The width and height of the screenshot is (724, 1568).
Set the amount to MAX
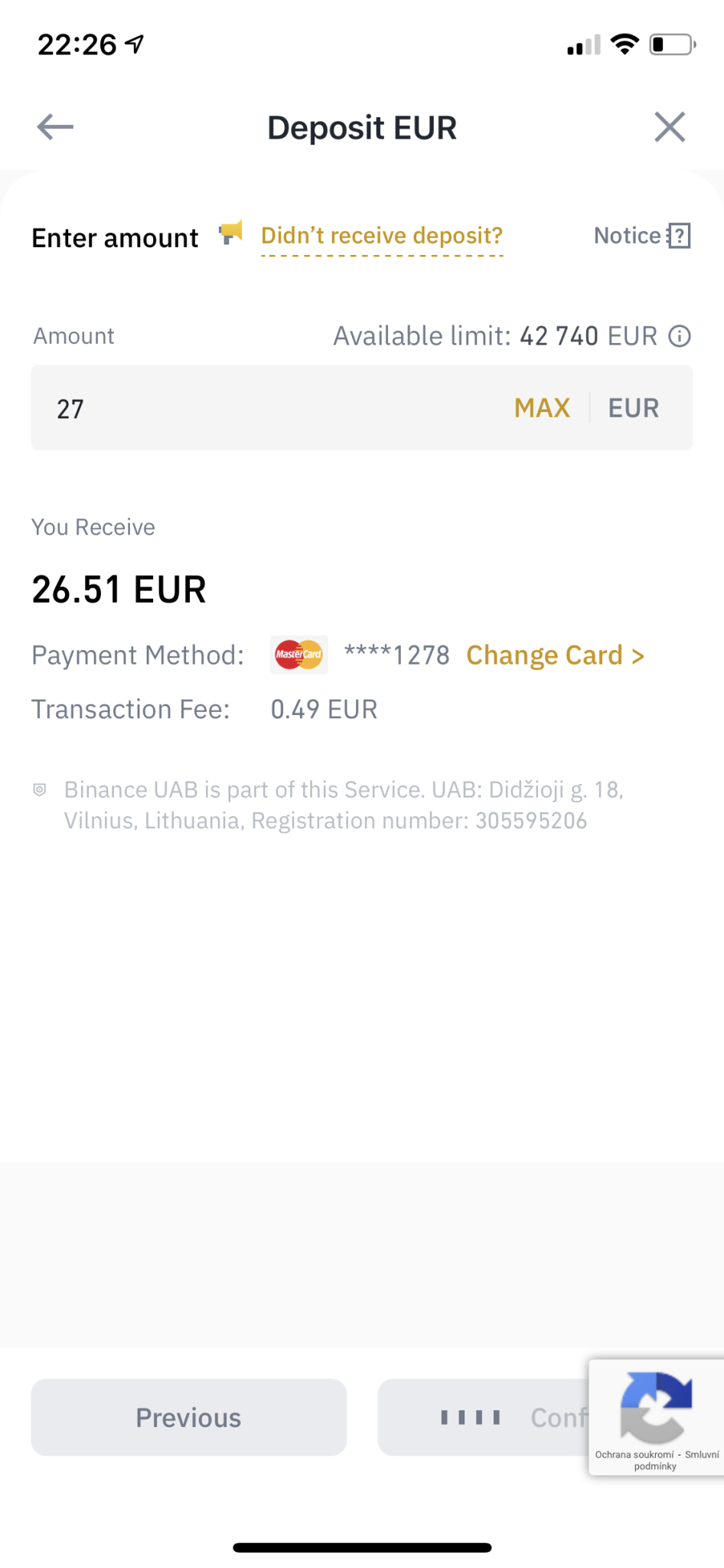coord(542,408)
